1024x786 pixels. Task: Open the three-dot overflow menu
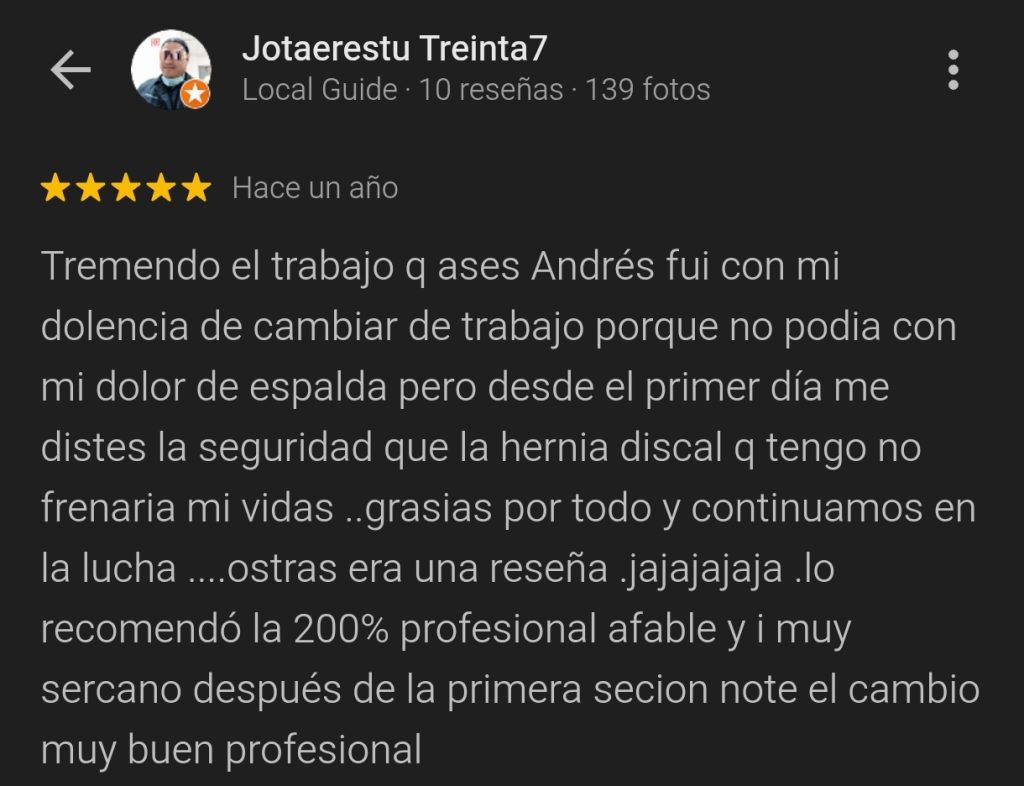pyautogui.click(x=952, y=70)
